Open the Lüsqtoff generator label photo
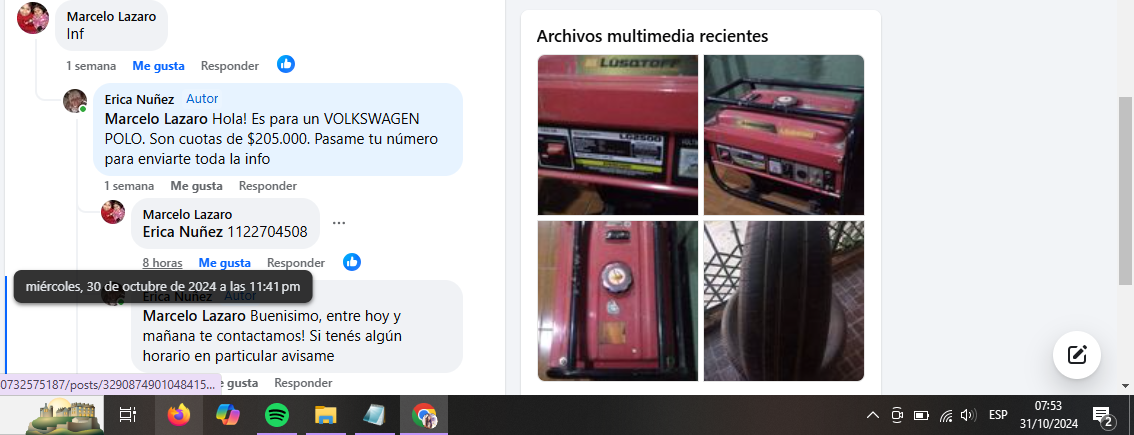The image size is (1134, 435). [617, 135]
